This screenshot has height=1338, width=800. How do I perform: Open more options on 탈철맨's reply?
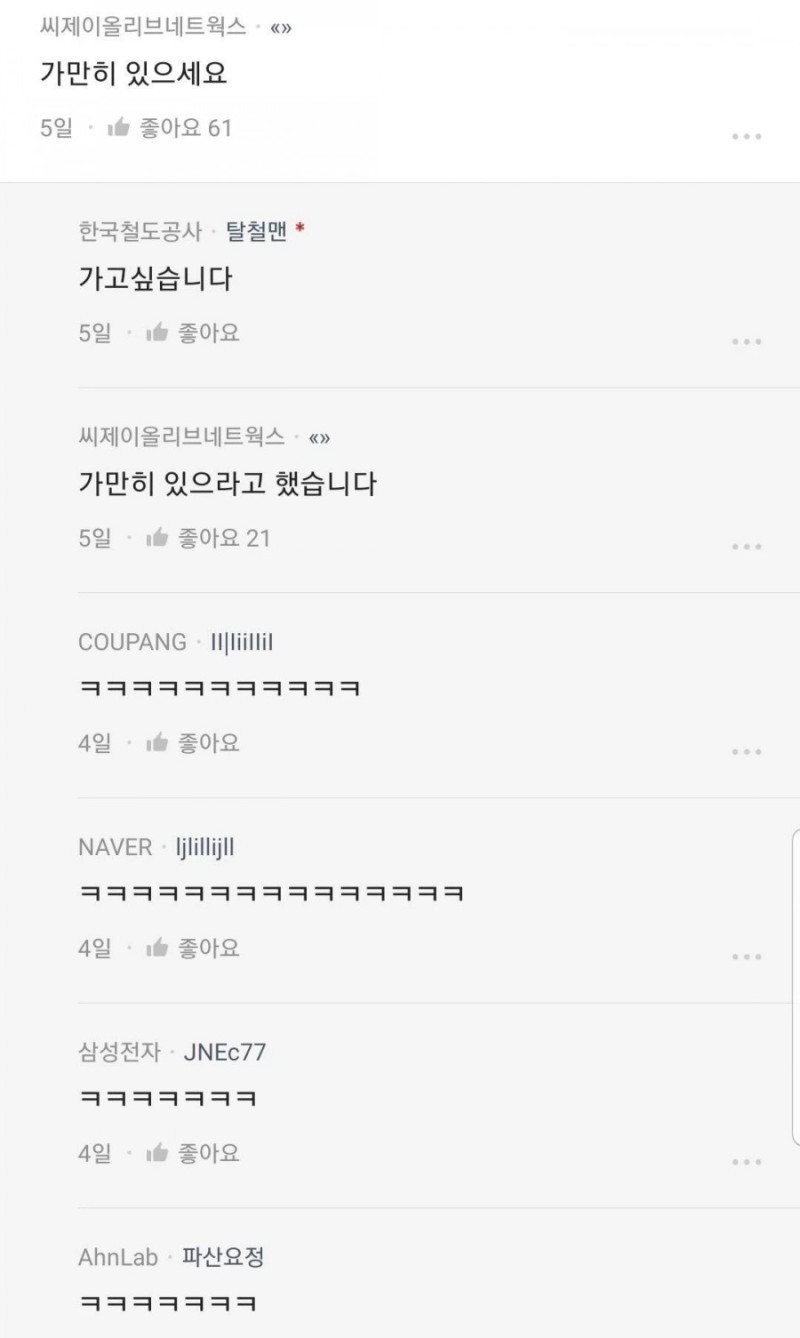[x=746, y=342]
